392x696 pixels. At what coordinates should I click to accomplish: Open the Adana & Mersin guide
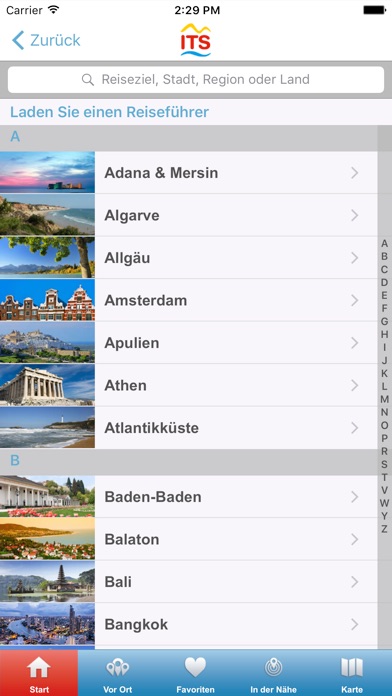(x=189, y=173)
